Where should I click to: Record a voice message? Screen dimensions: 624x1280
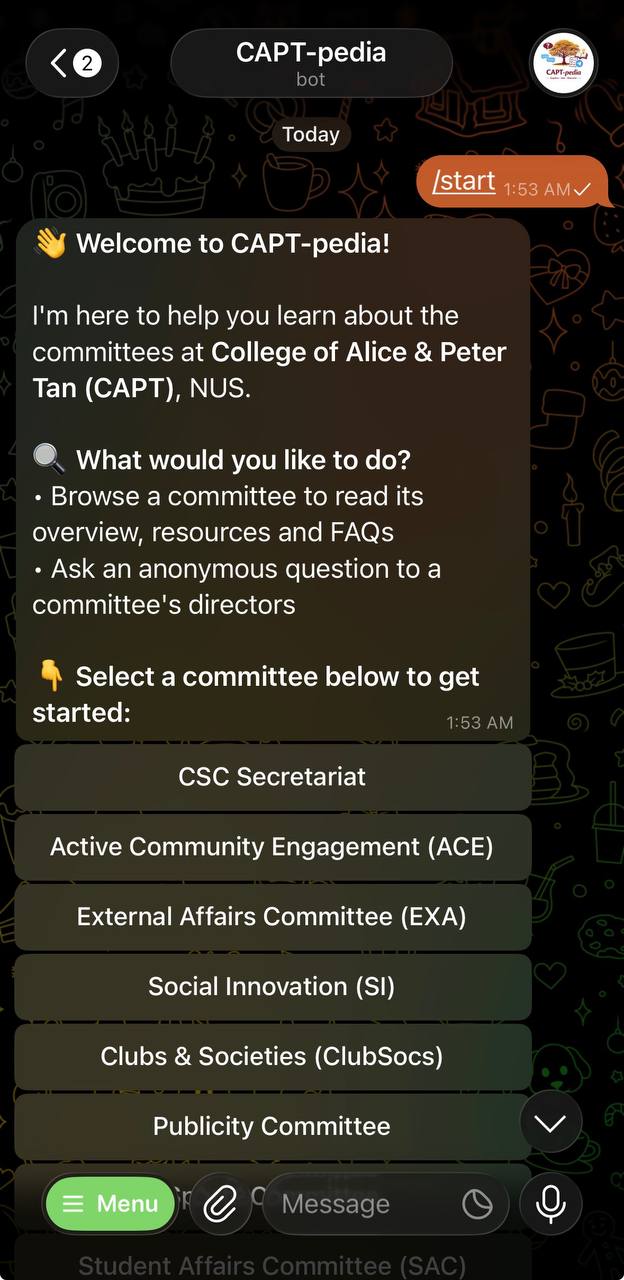(x=550, y=1204)
